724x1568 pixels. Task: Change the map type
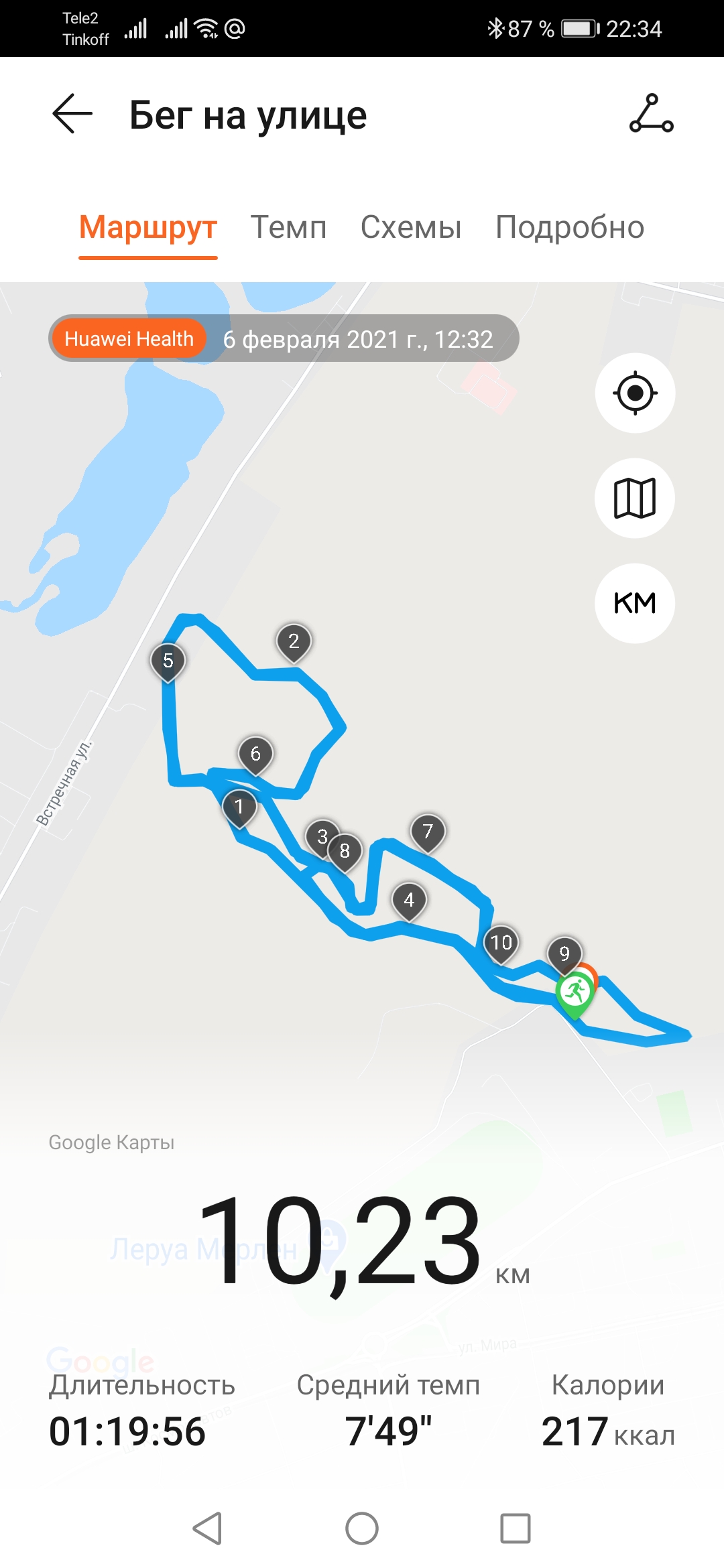point(635,498)
